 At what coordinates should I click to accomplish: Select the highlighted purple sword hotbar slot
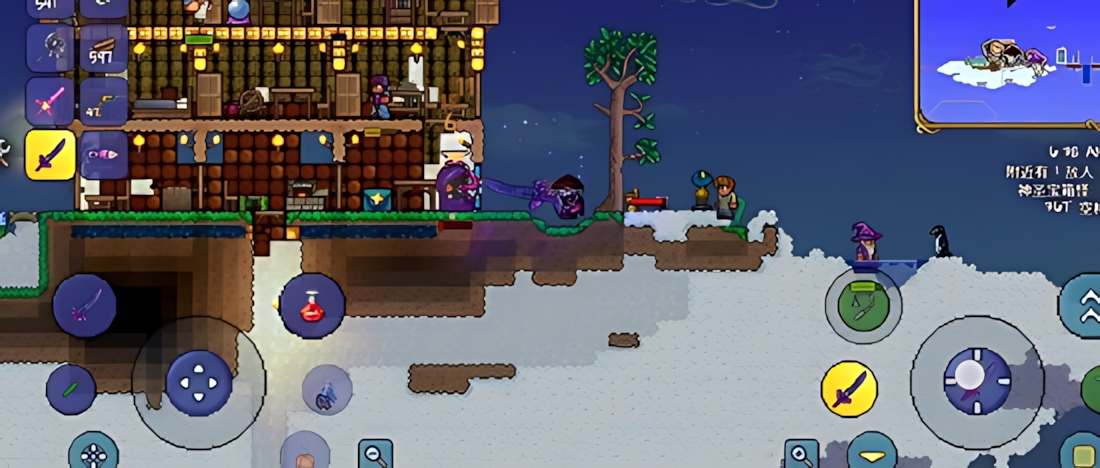click(50, 155)
